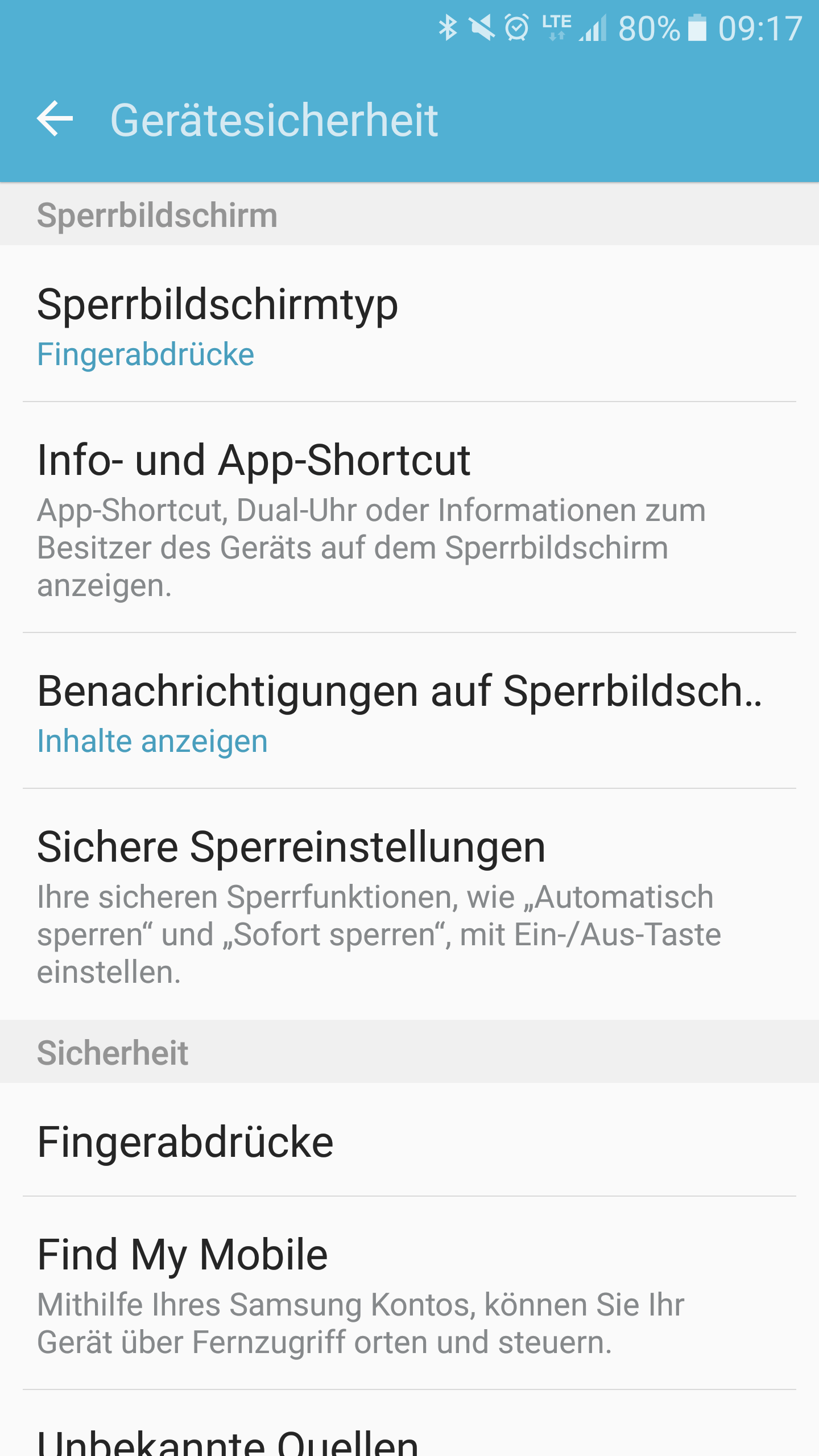Select the Fingerabdrücke row under Sicherheit

pyautogui.click(x=409, y=1141)
